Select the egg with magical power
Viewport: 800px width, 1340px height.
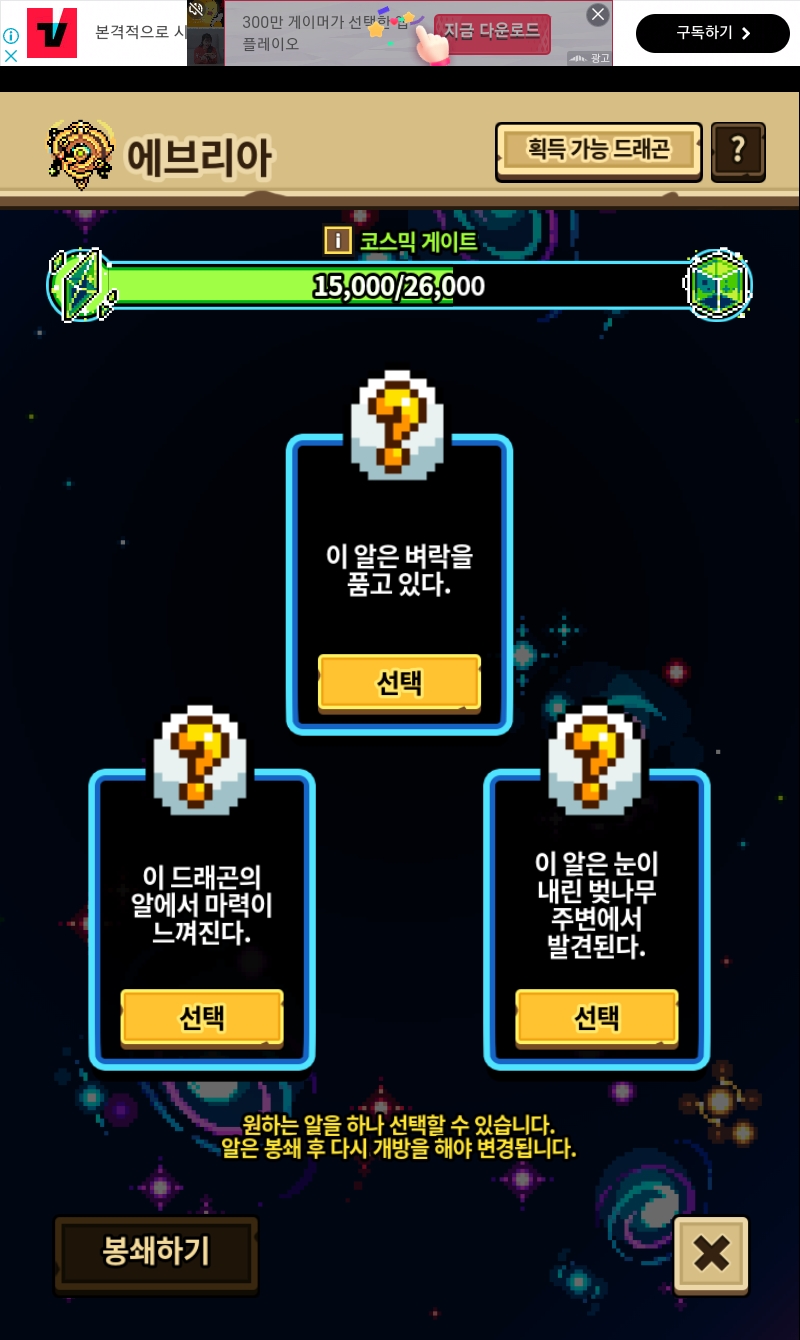click(x=202, y=1018)
